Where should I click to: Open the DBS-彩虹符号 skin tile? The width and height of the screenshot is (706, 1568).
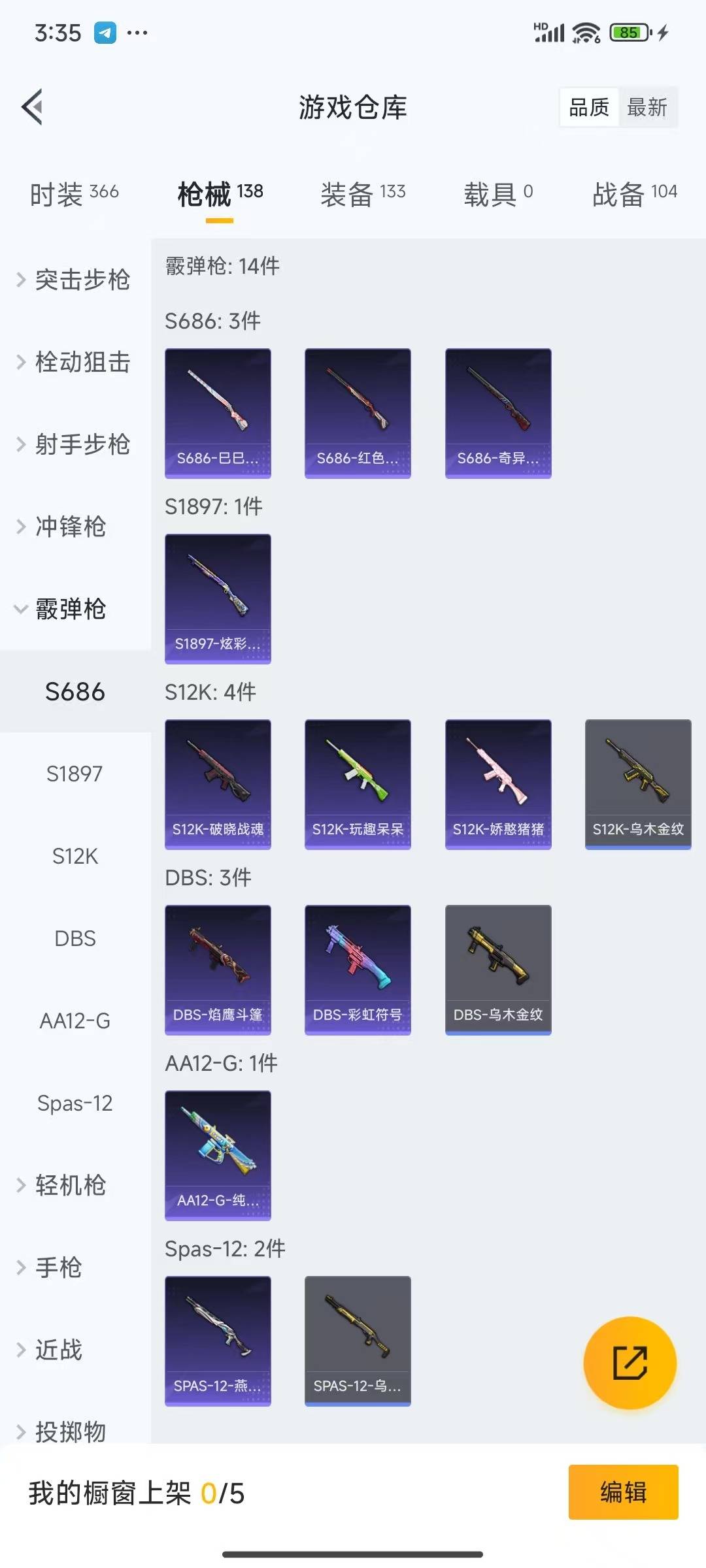pyautogui.click(x=358, y=970)
